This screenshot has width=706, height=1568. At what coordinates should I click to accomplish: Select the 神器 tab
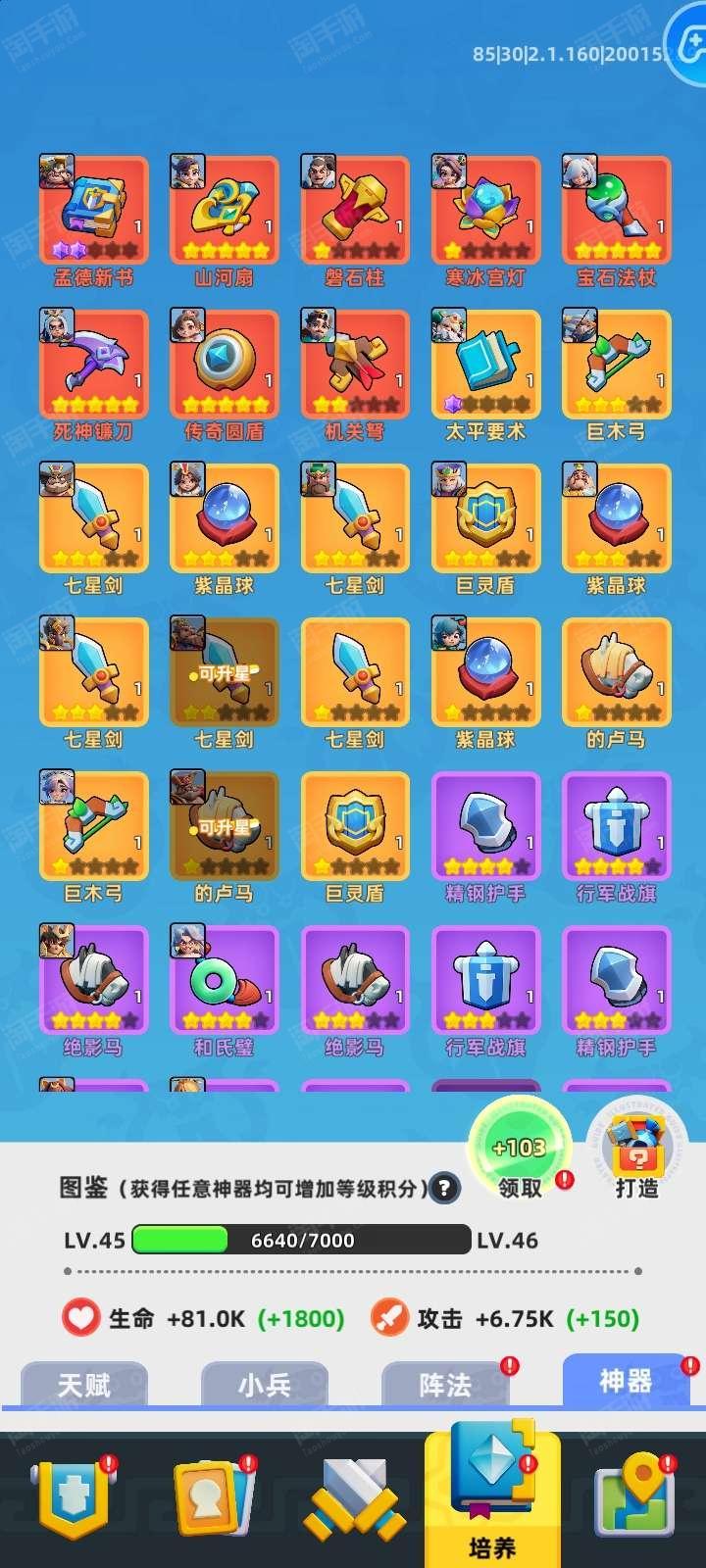[x=627, y=1381]
